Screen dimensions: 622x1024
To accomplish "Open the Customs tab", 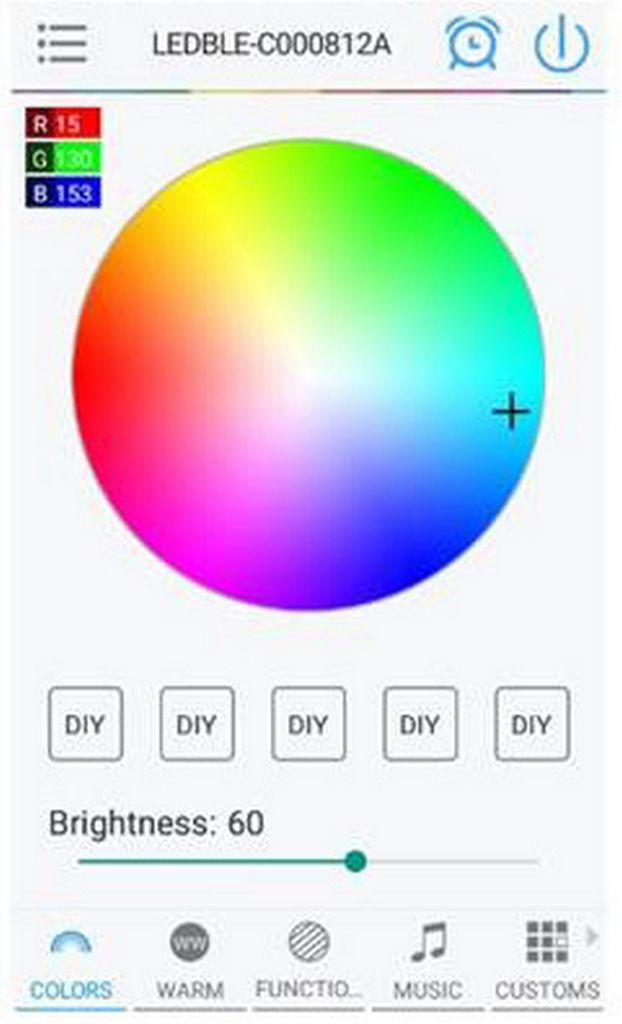I will tap(547, 961).
